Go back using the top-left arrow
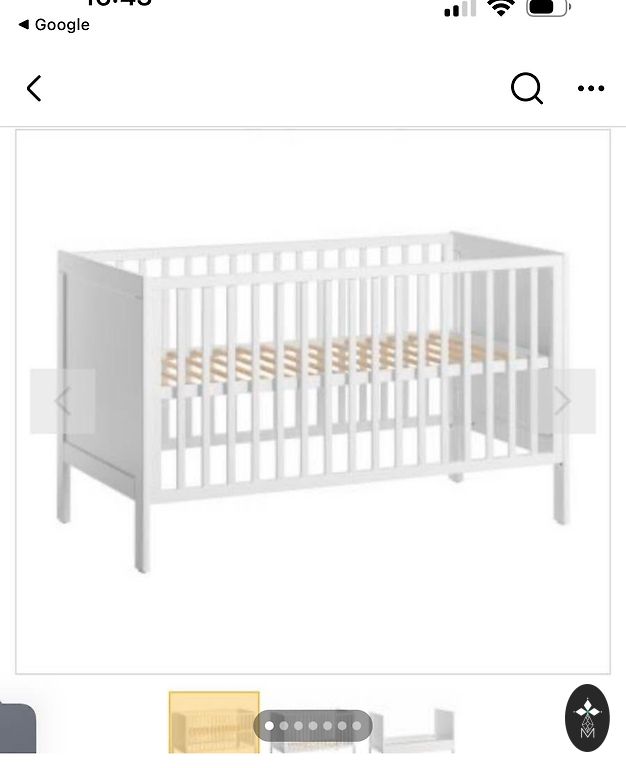Screen dimensions: 626x768 tap(34, 88)
